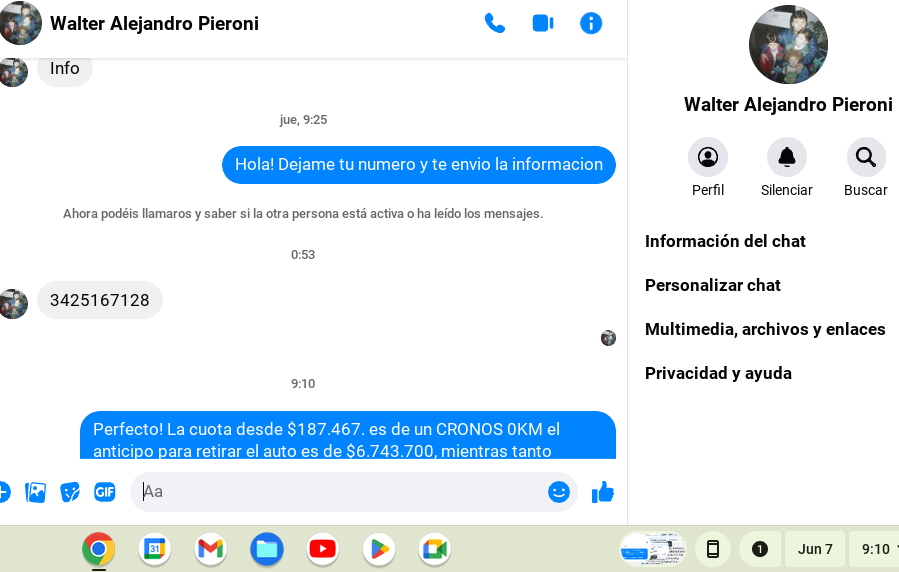Open YouTube from the shelf
This screenshot has height=572, width=899.
[322, 548]
